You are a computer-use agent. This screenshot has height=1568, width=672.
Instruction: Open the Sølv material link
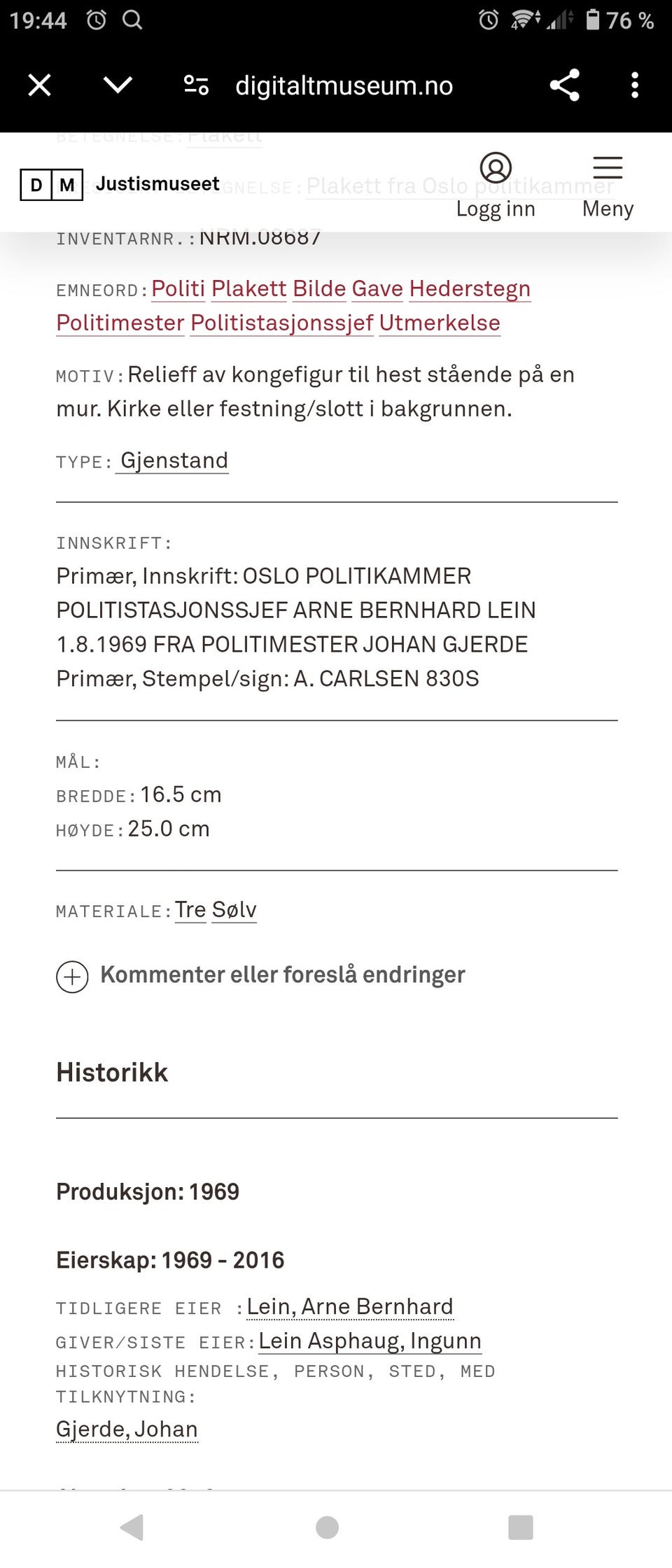(x=233, y=909)
